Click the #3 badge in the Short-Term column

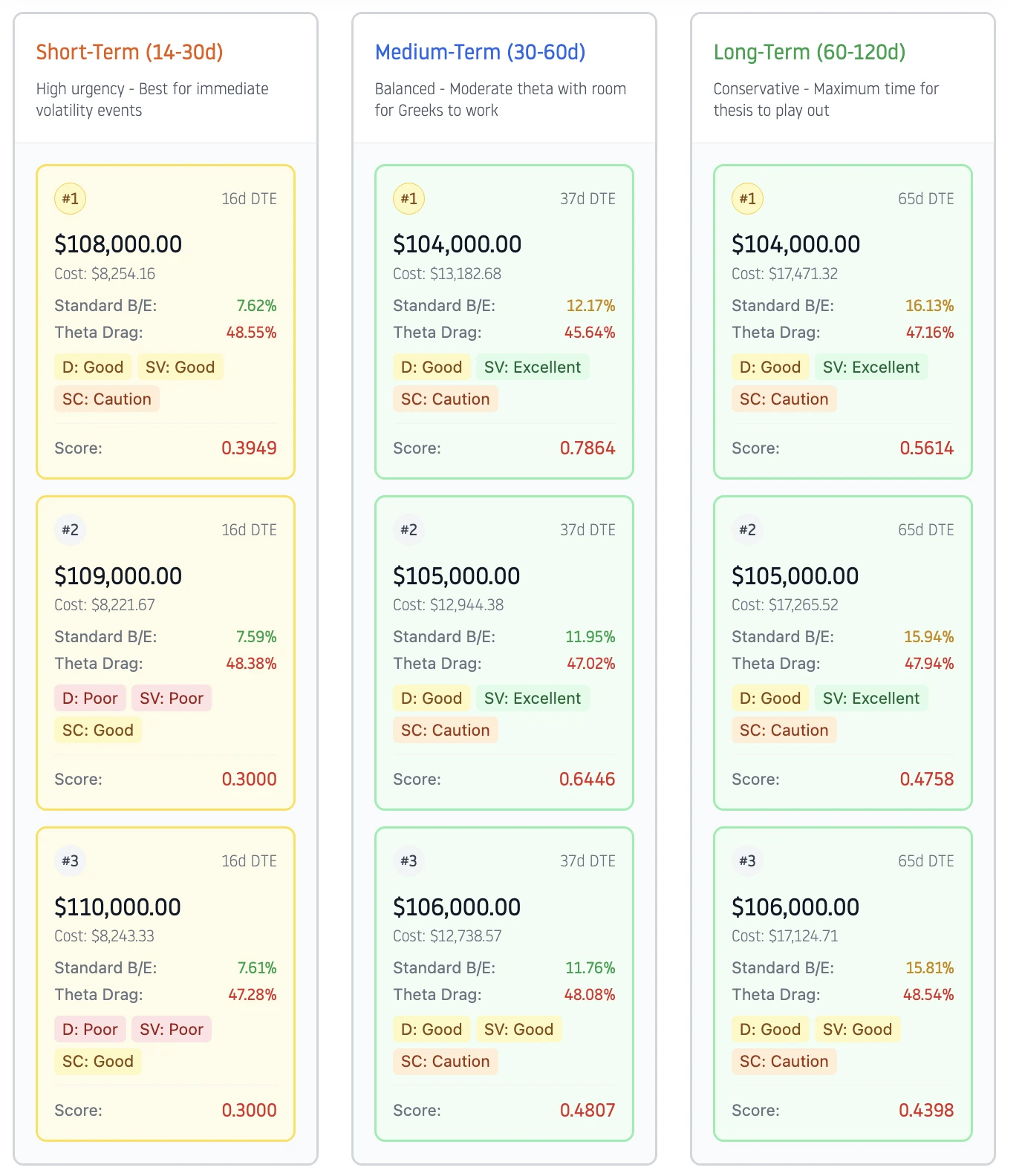[x=71, y=861]
